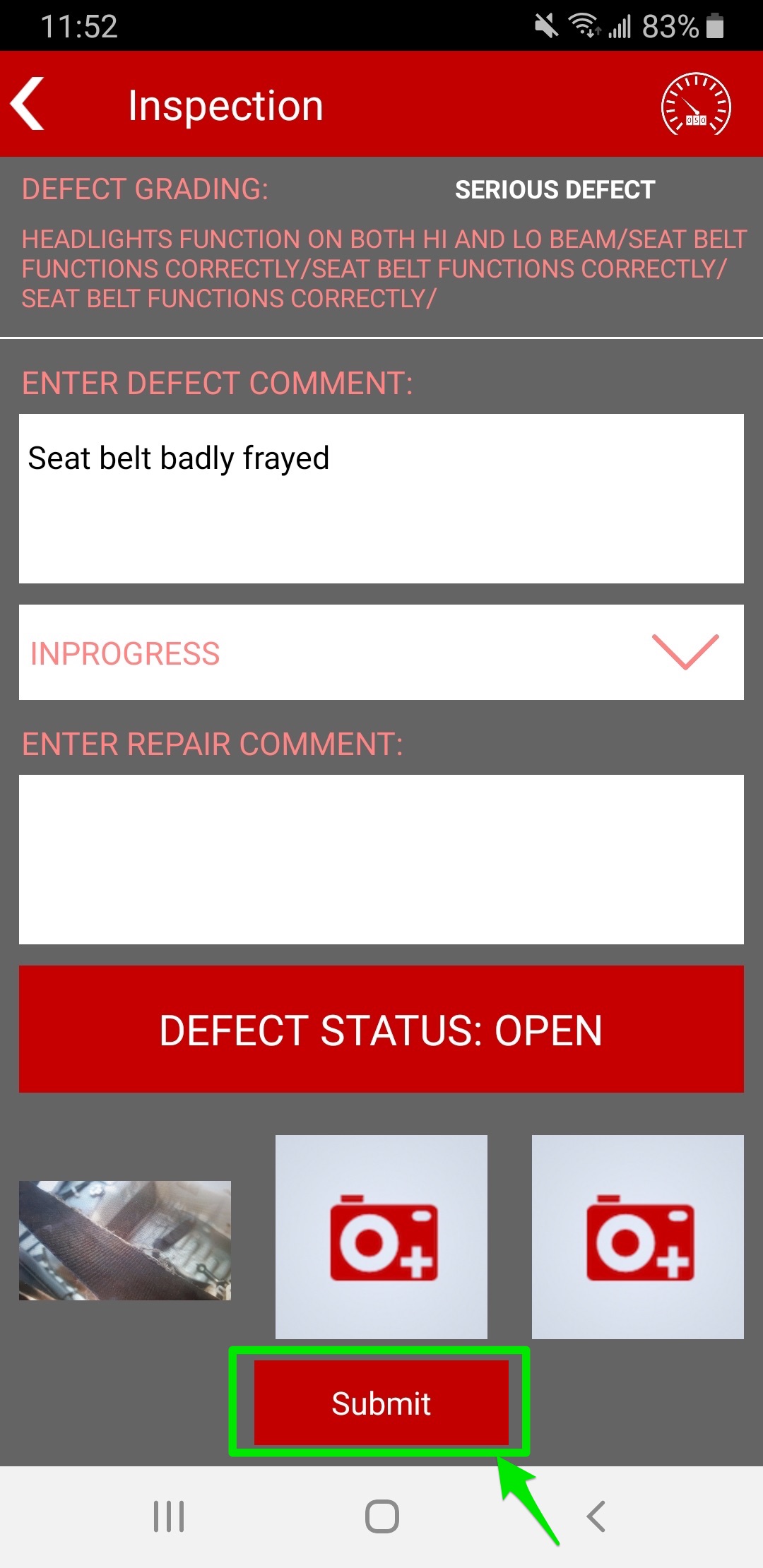This screenshot has width=763, height=1568.
Task: Go back using the header arrow
Action: pyautogui.click(x=28, y=104)
